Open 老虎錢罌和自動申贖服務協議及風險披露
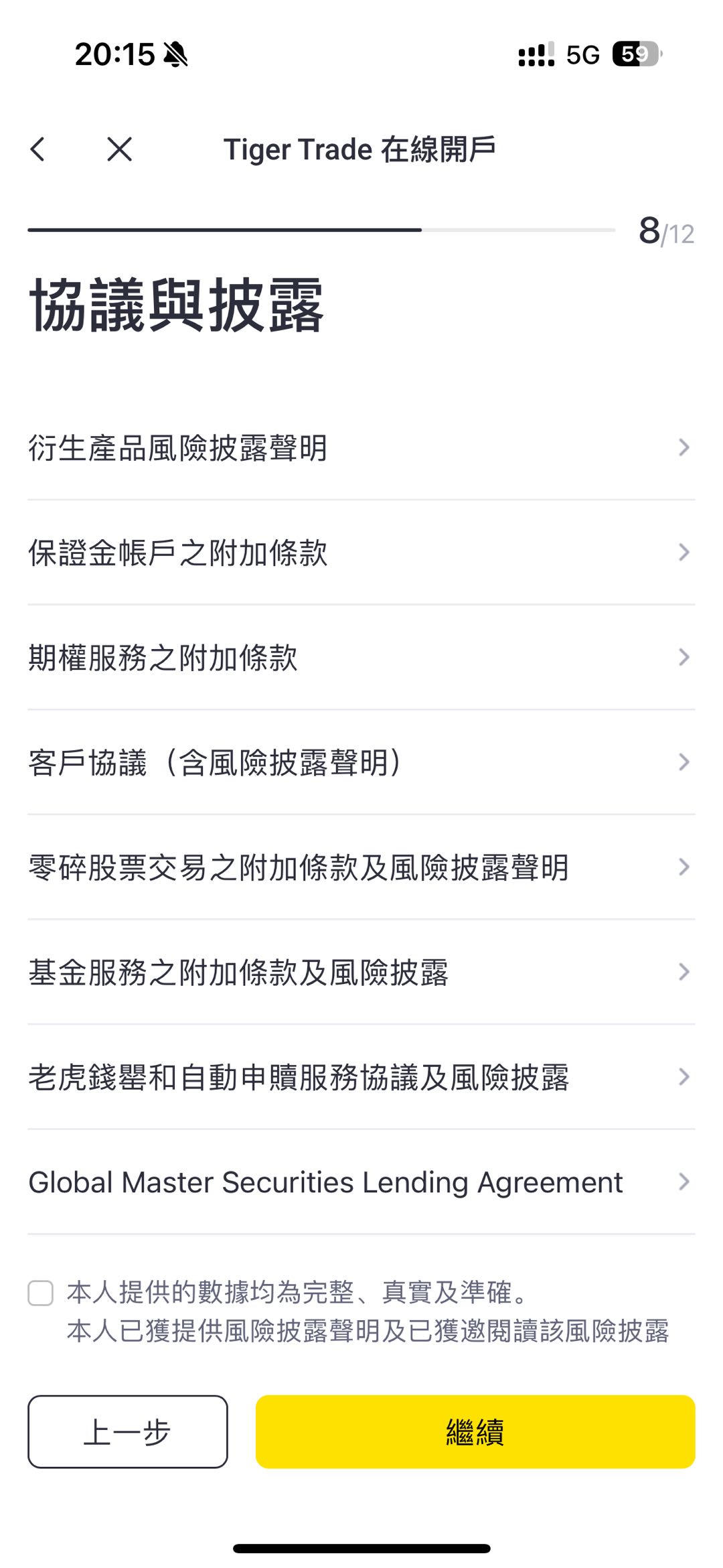The width and height of the screenshot is (723, 1568). 361,1077
